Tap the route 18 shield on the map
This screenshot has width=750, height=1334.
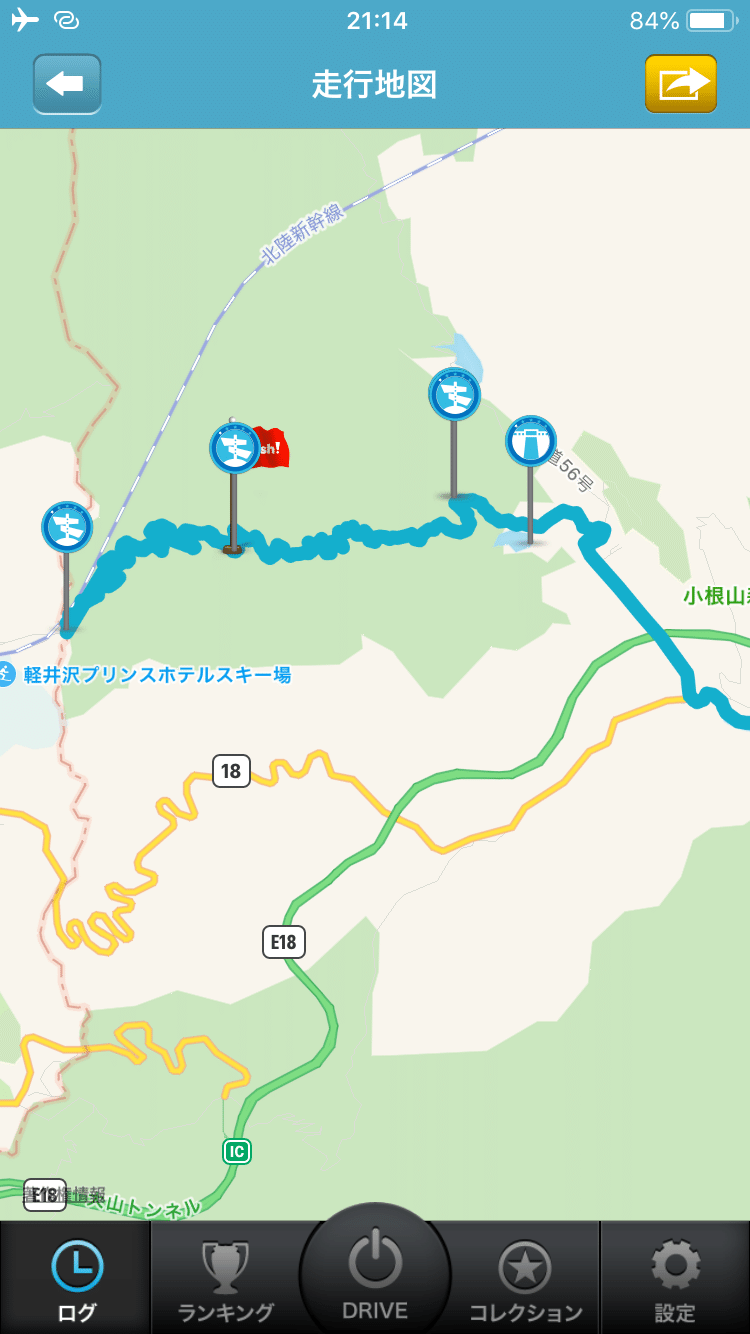[x=232, y=771]
